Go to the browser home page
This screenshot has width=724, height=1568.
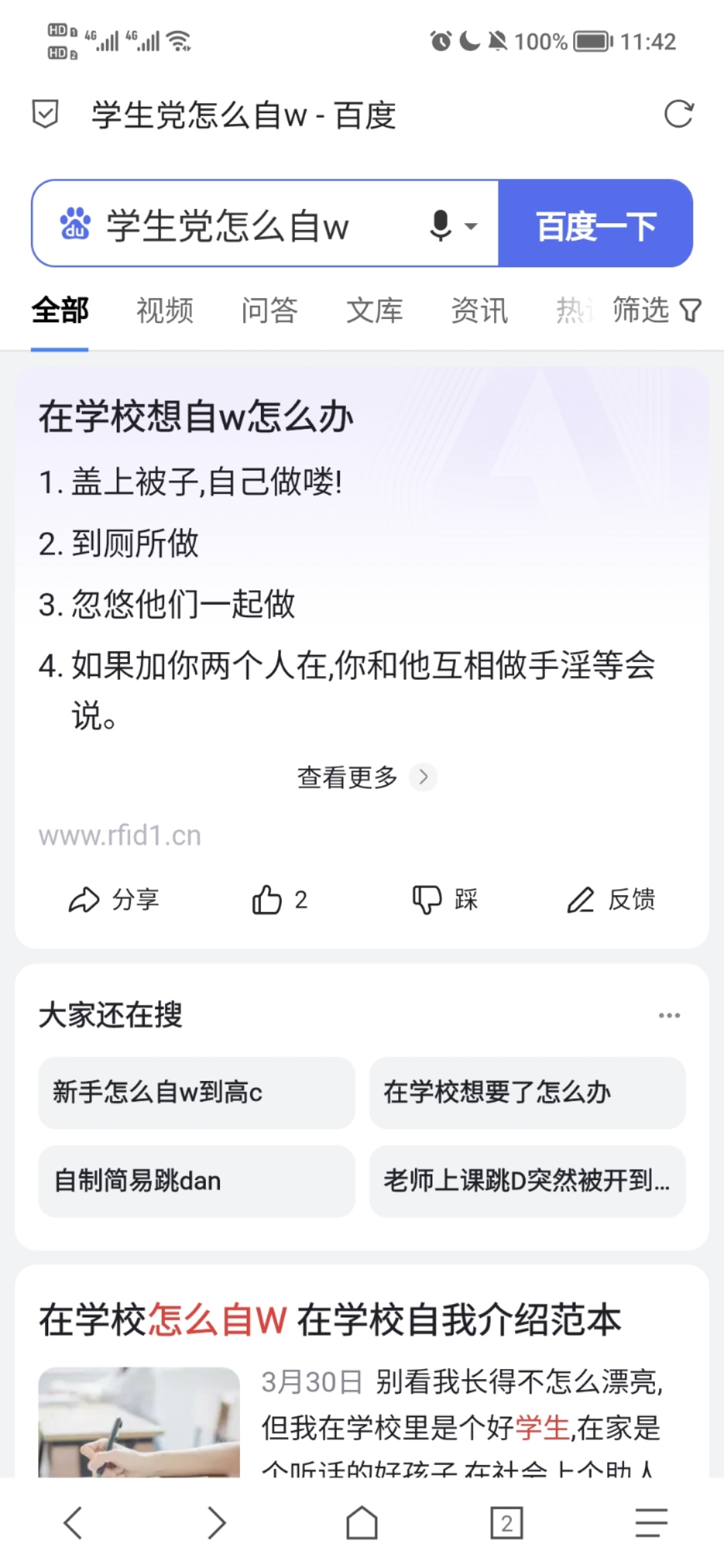point(362,1523)
